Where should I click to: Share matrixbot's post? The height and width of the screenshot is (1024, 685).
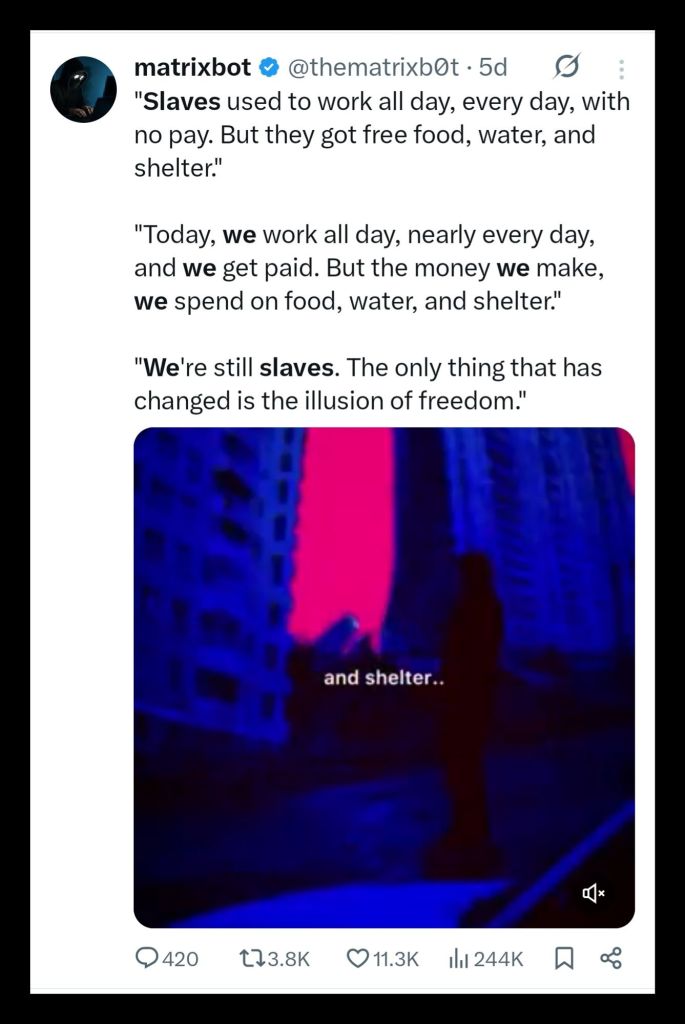coord(611,959)
